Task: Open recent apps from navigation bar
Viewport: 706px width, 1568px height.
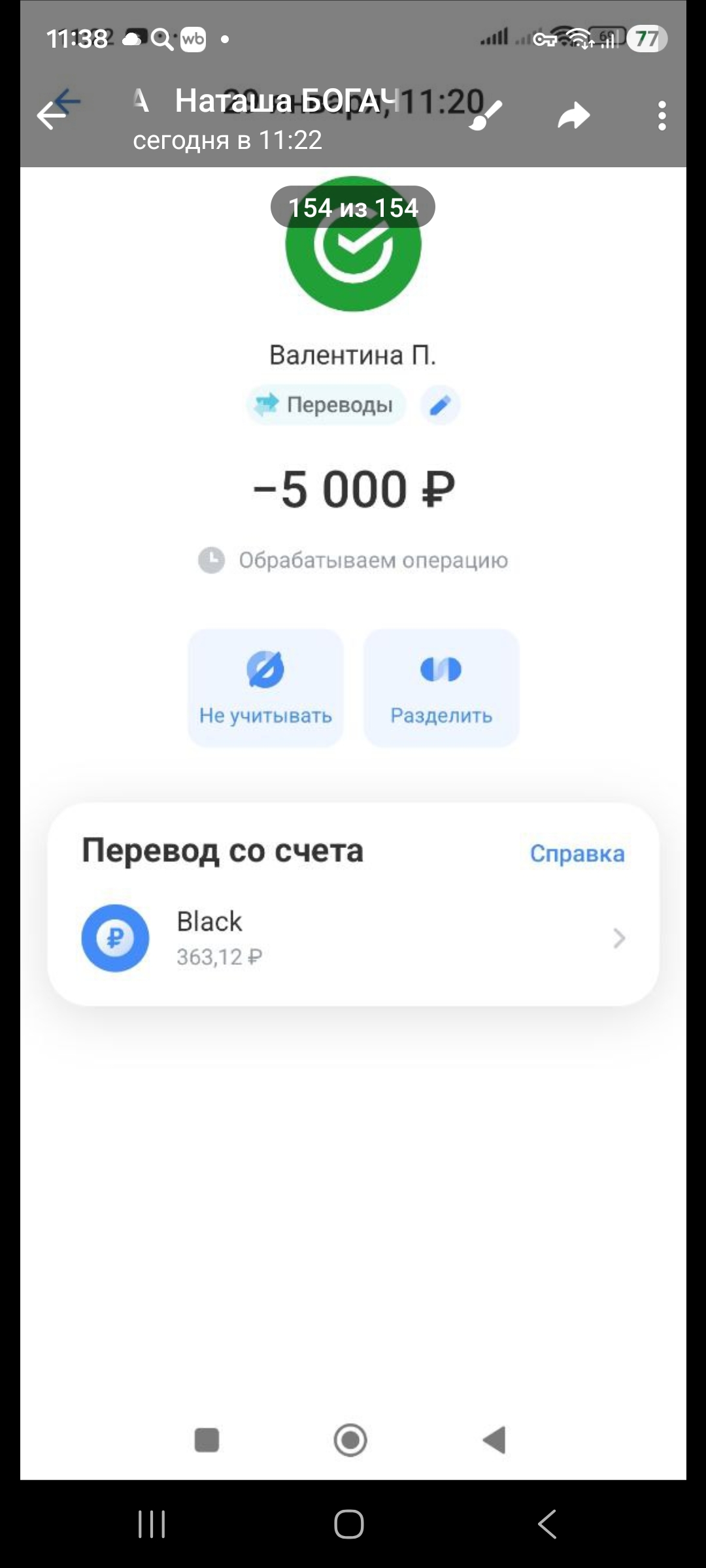Action: tap(152, 1525)
